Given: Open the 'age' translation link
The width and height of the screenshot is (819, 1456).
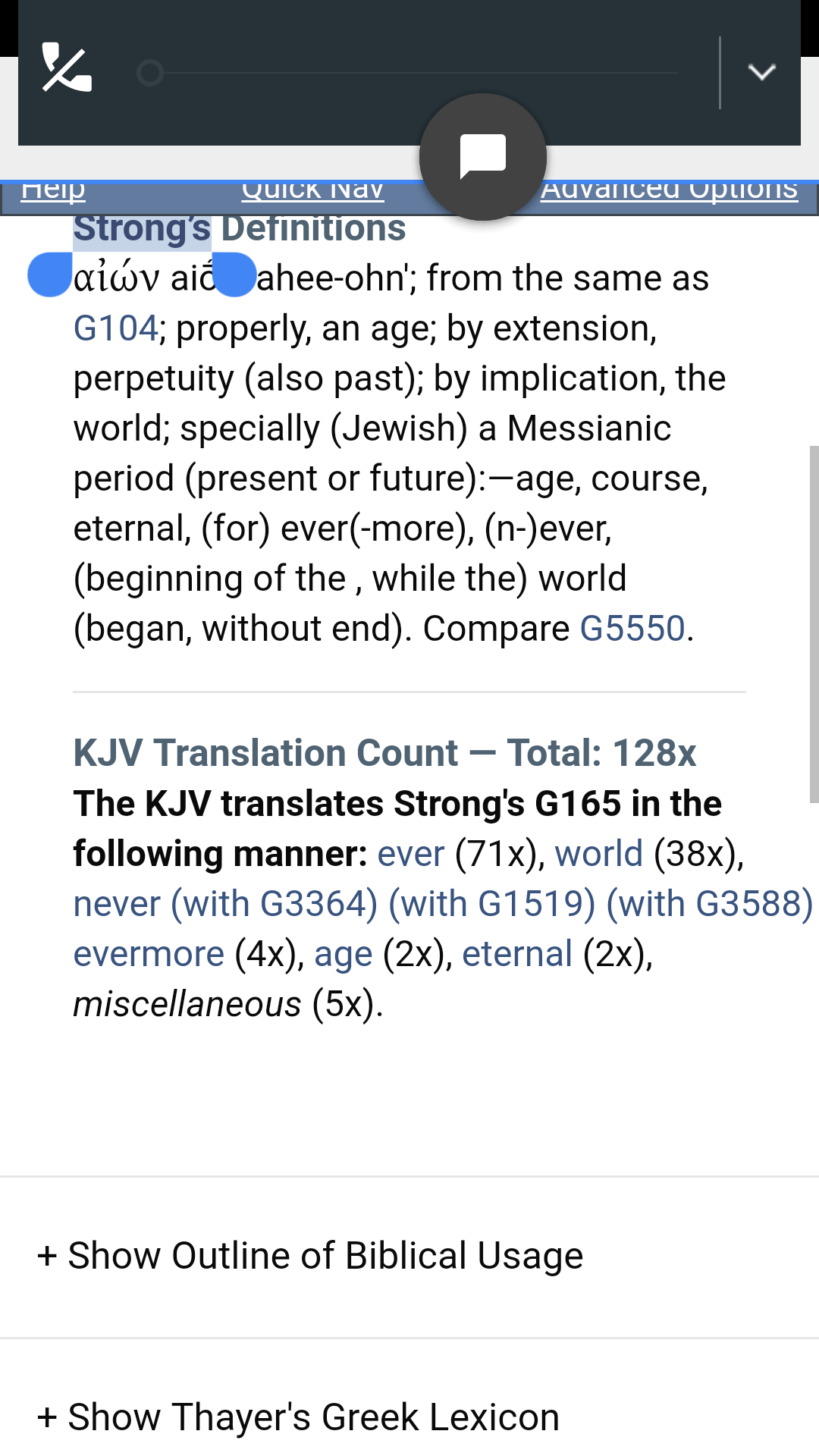Looking at the screenshot, I should [344, 954].
